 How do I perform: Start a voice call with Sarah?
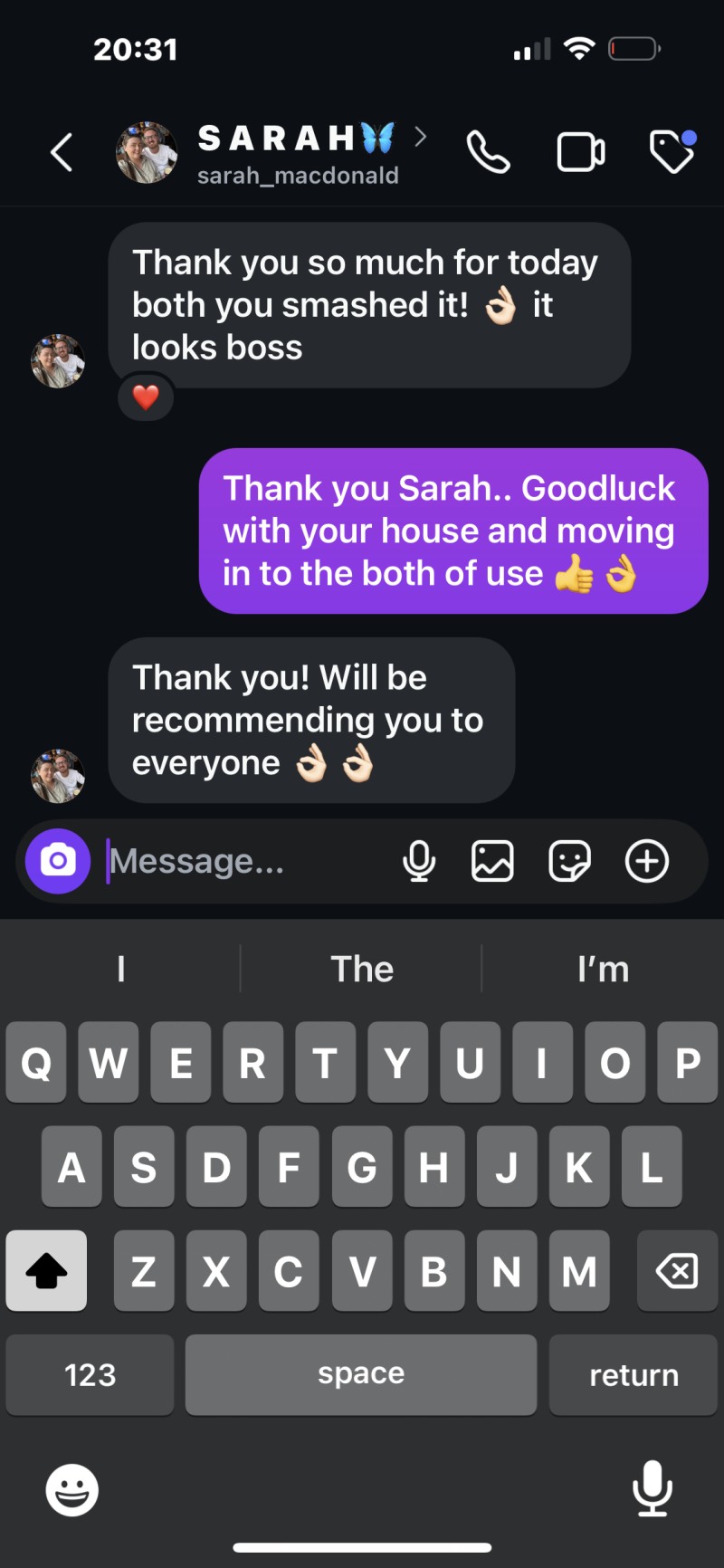tap(488, 152)
